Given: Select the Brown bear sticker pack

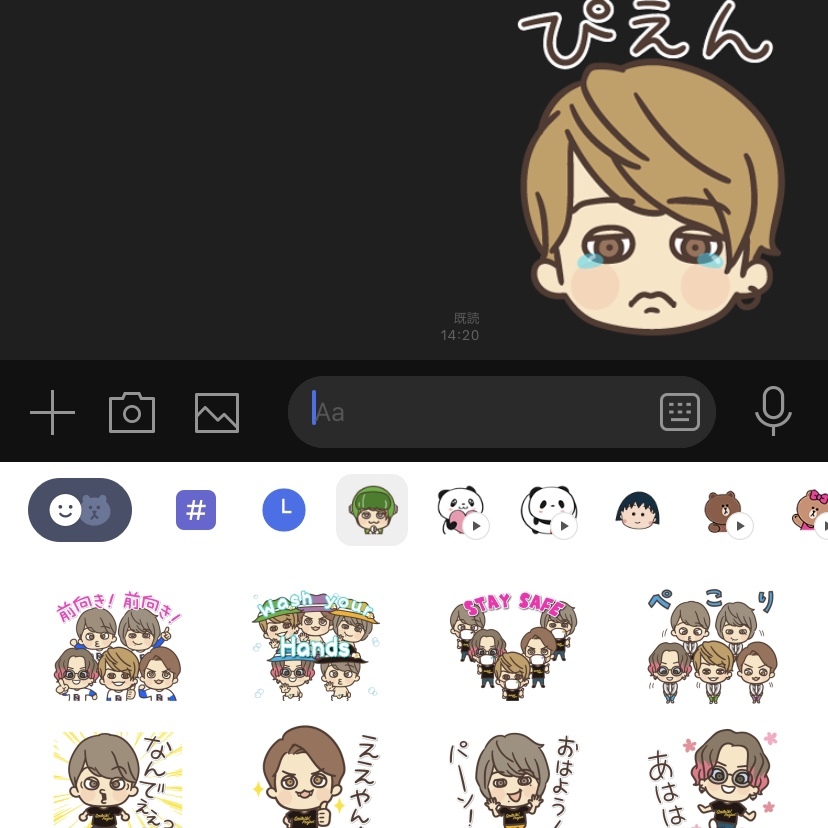Looking at the screenshot, I should coord(725,510).
